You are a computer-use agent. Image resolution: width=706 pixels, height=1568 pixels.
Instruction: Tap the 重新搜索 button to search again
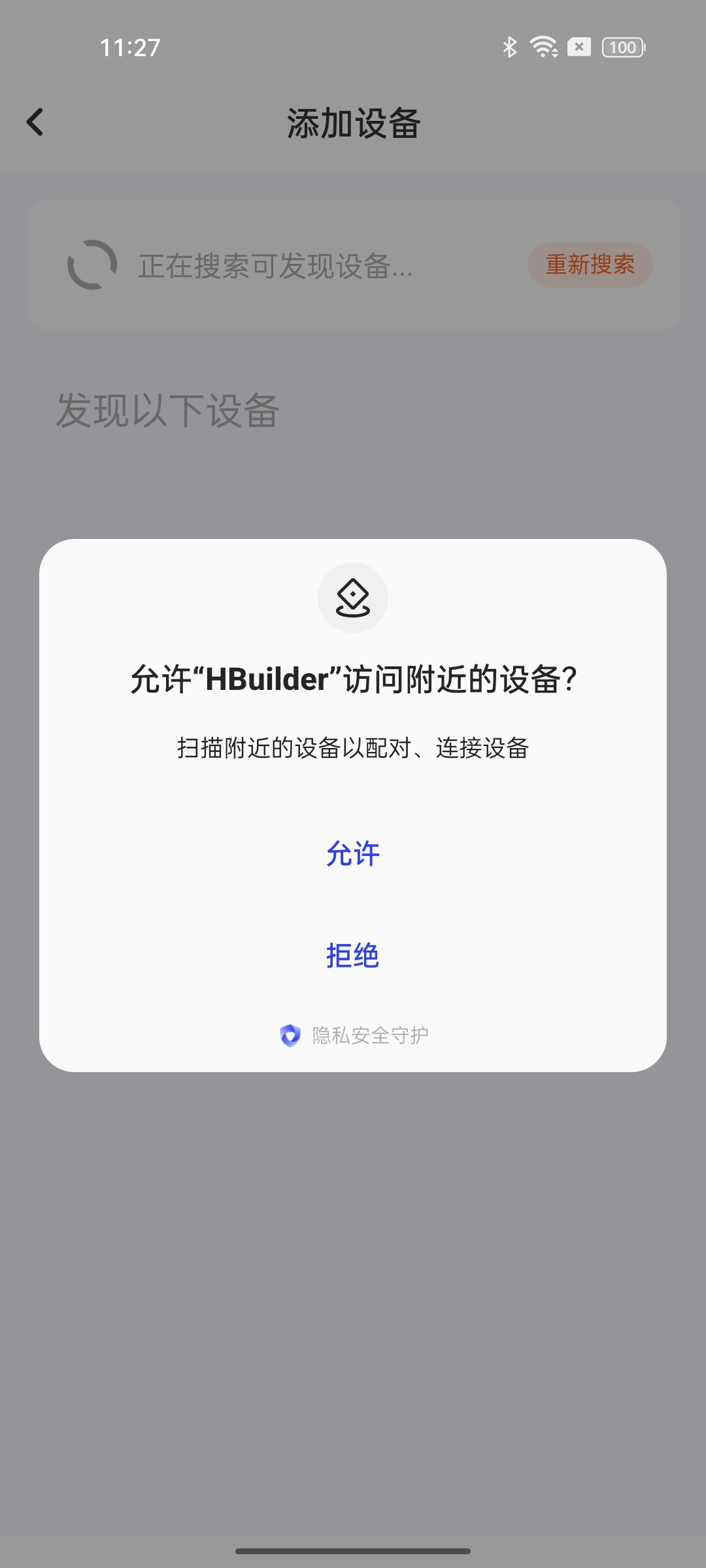pyautogui.click(x=590, y=265)
